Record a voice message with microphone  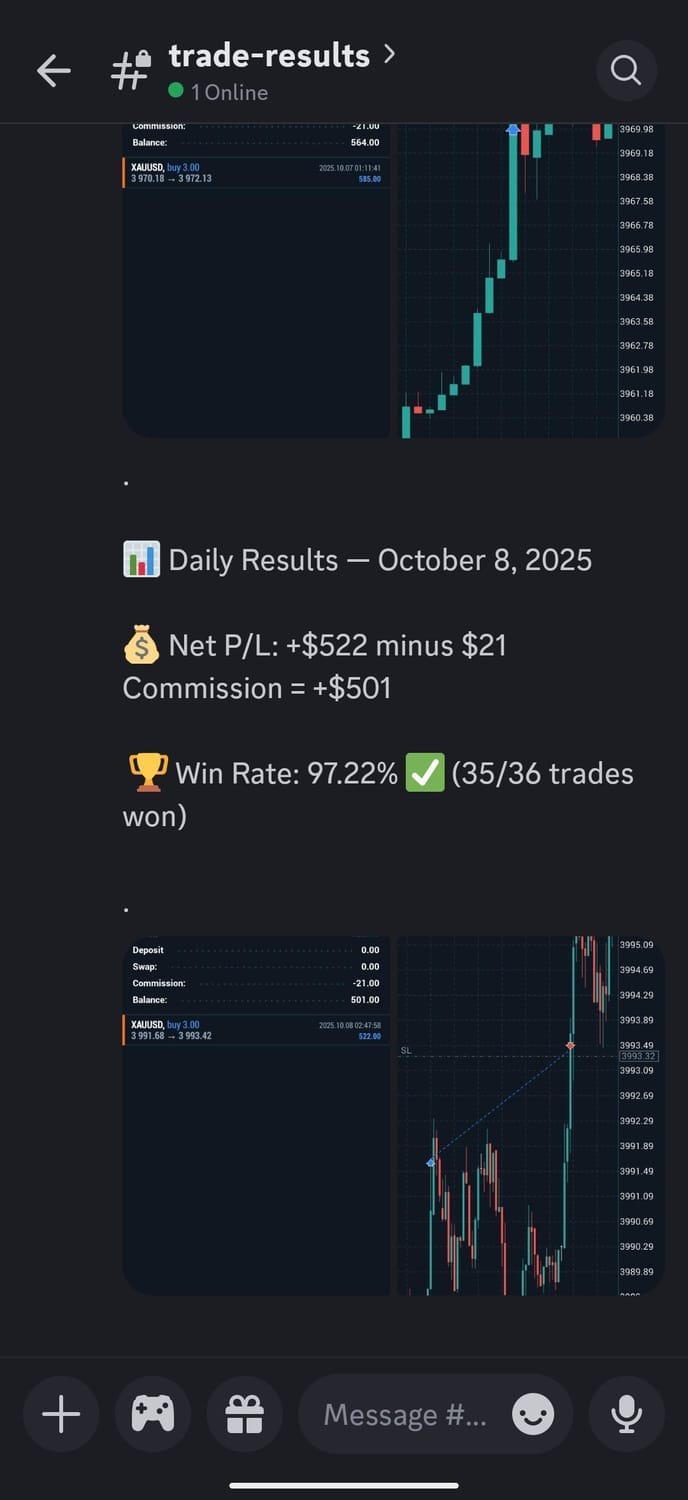pos(627,1414)
